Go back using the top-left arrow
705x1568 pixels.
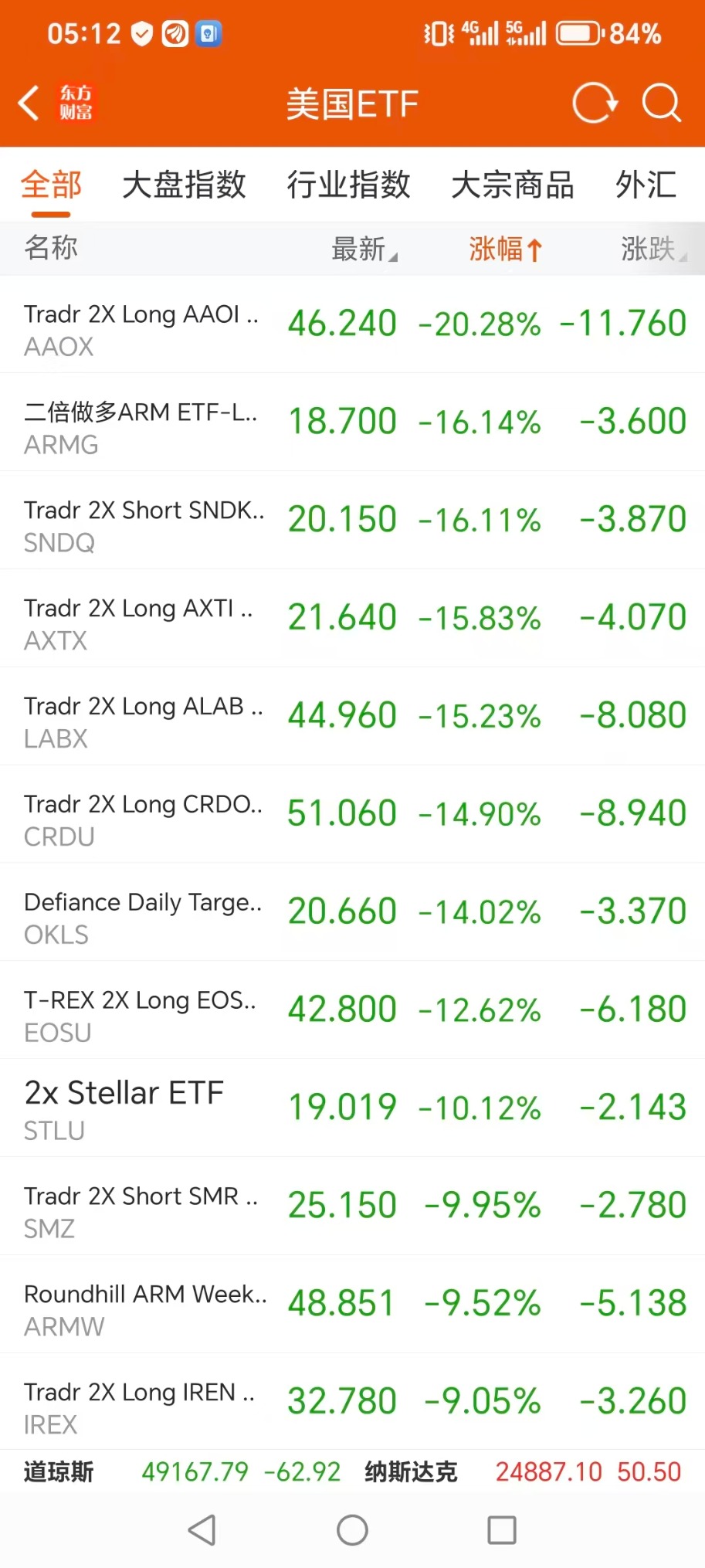coord(29,103)
